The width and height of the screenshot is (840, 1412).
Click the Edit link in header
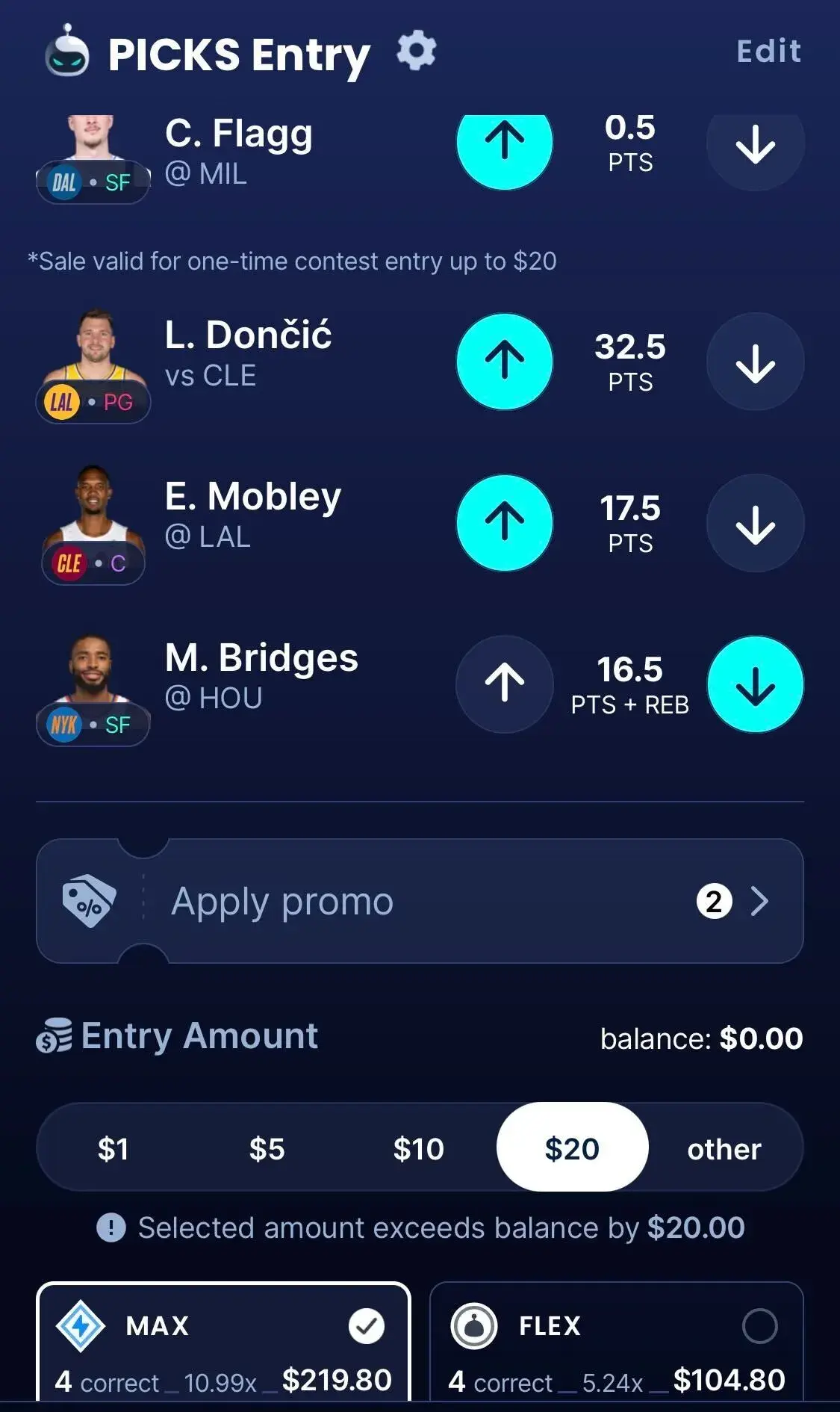coord(768,52)
